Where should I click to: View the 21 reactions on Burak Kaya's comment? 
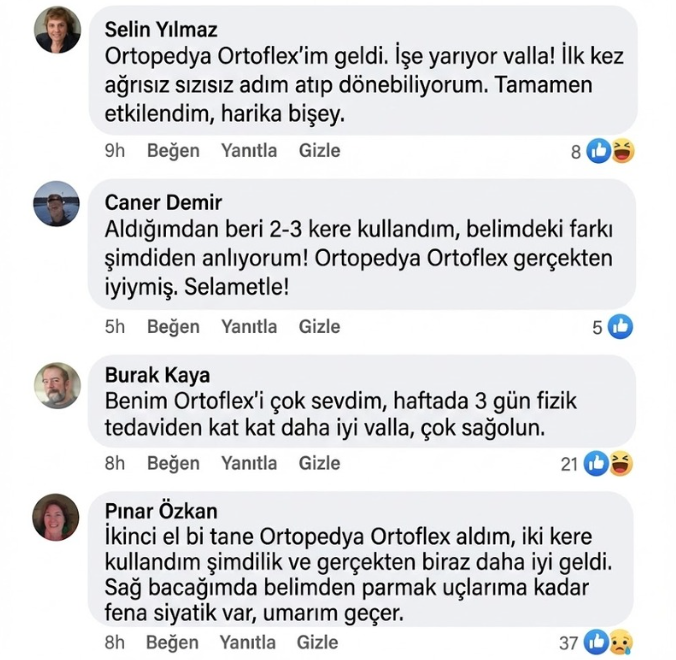tap(598, 463)
